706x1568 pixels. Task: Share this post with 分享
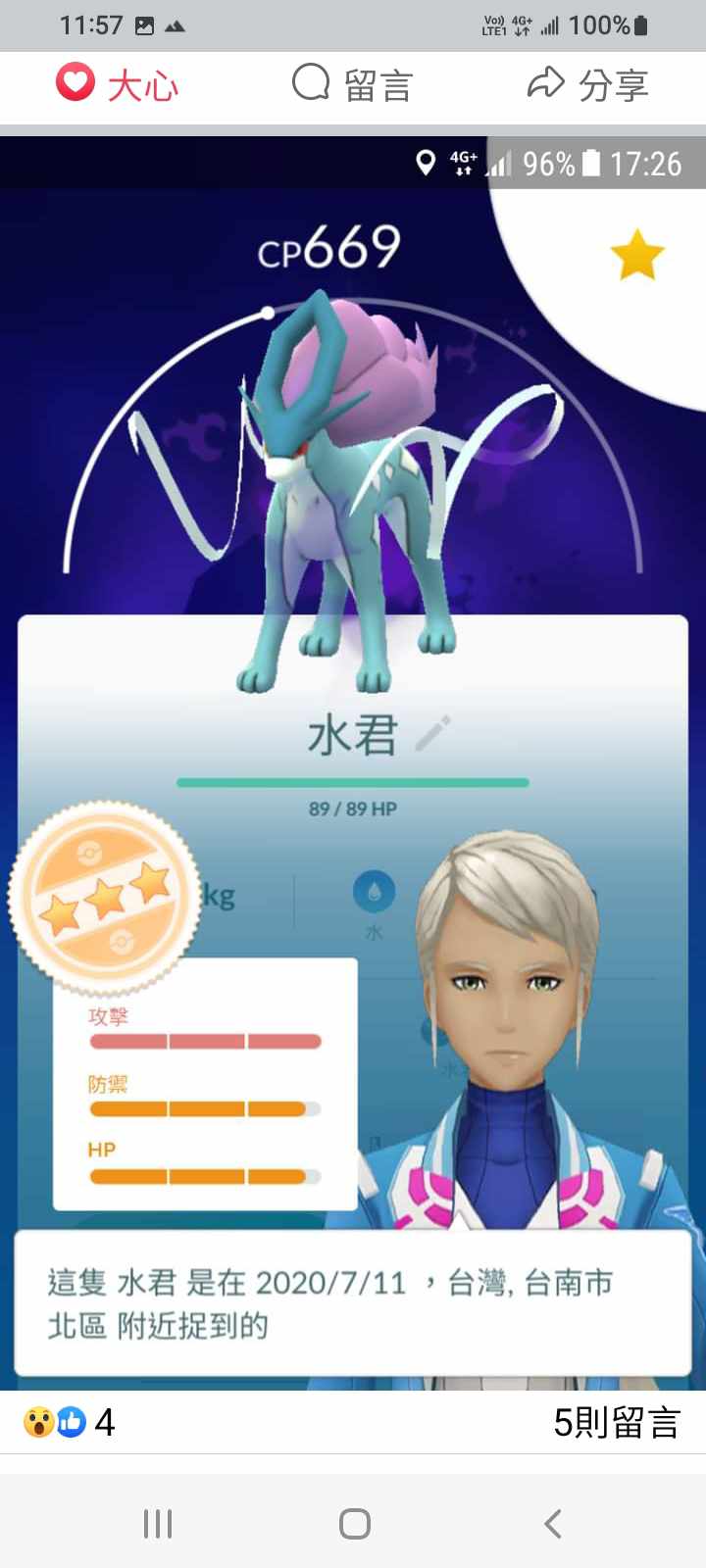click(587, 84)
